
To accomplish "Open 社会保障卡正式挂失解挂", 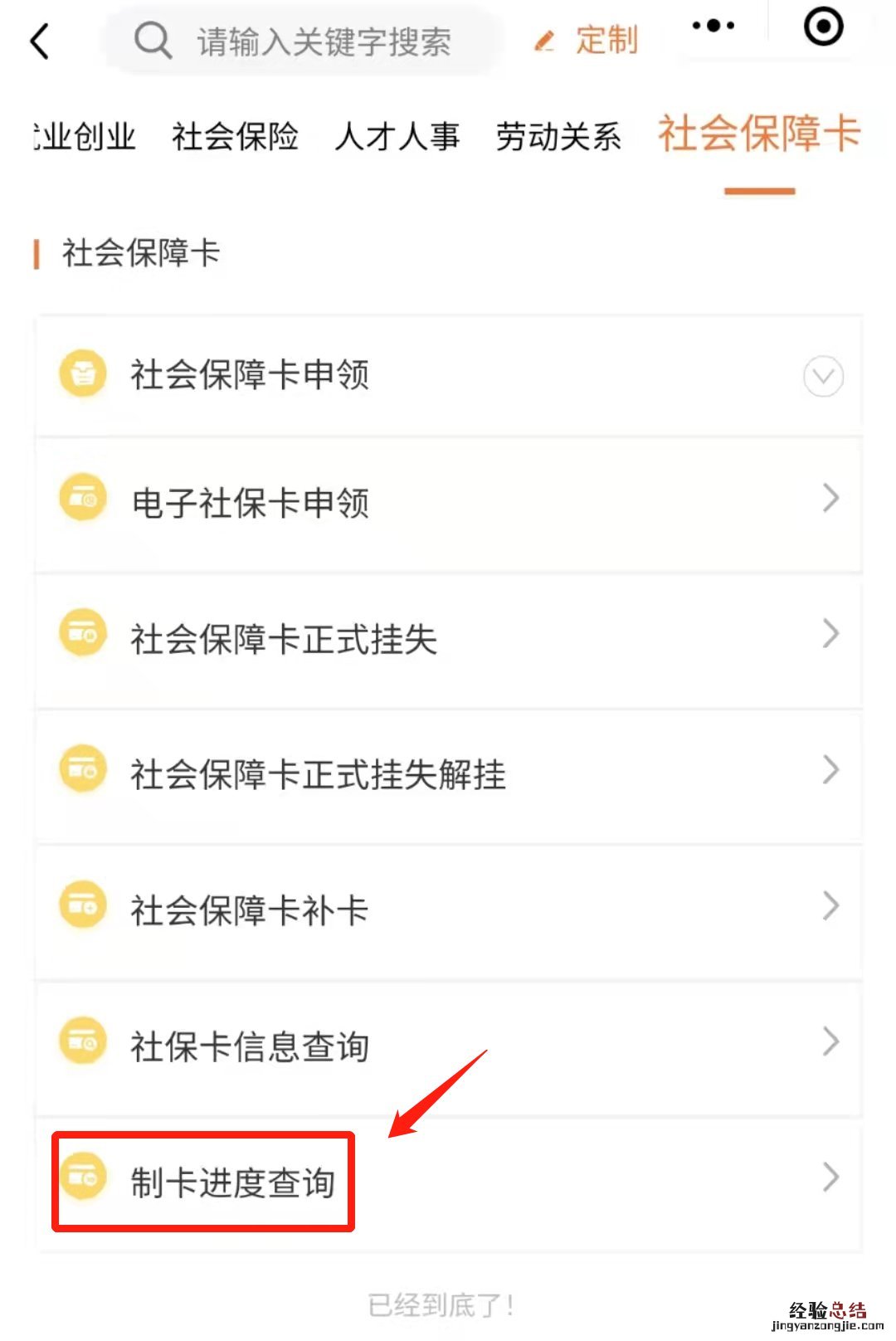I will [x=448, y=774].
